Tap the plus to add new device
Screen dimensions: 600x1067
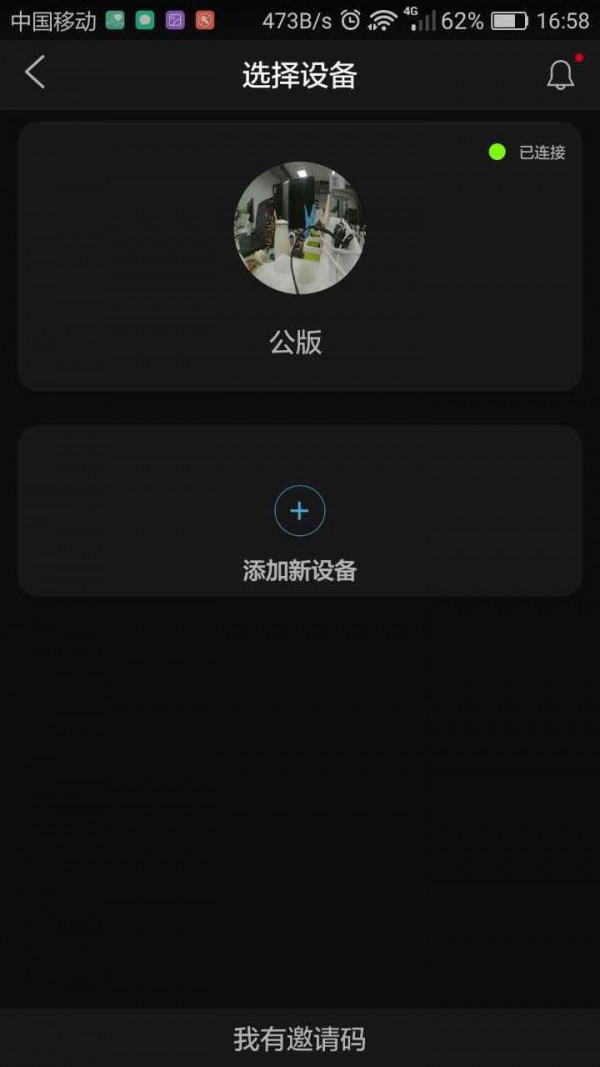point(299,511)
